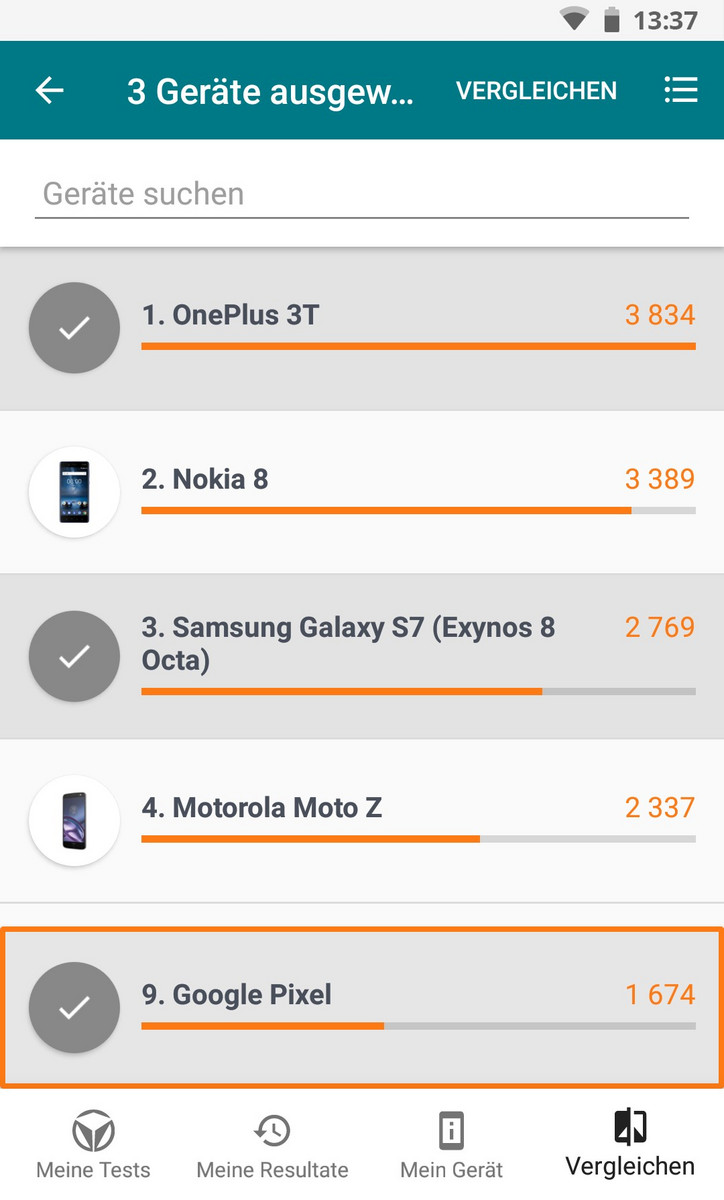Go back using the arrow icon

49,91
